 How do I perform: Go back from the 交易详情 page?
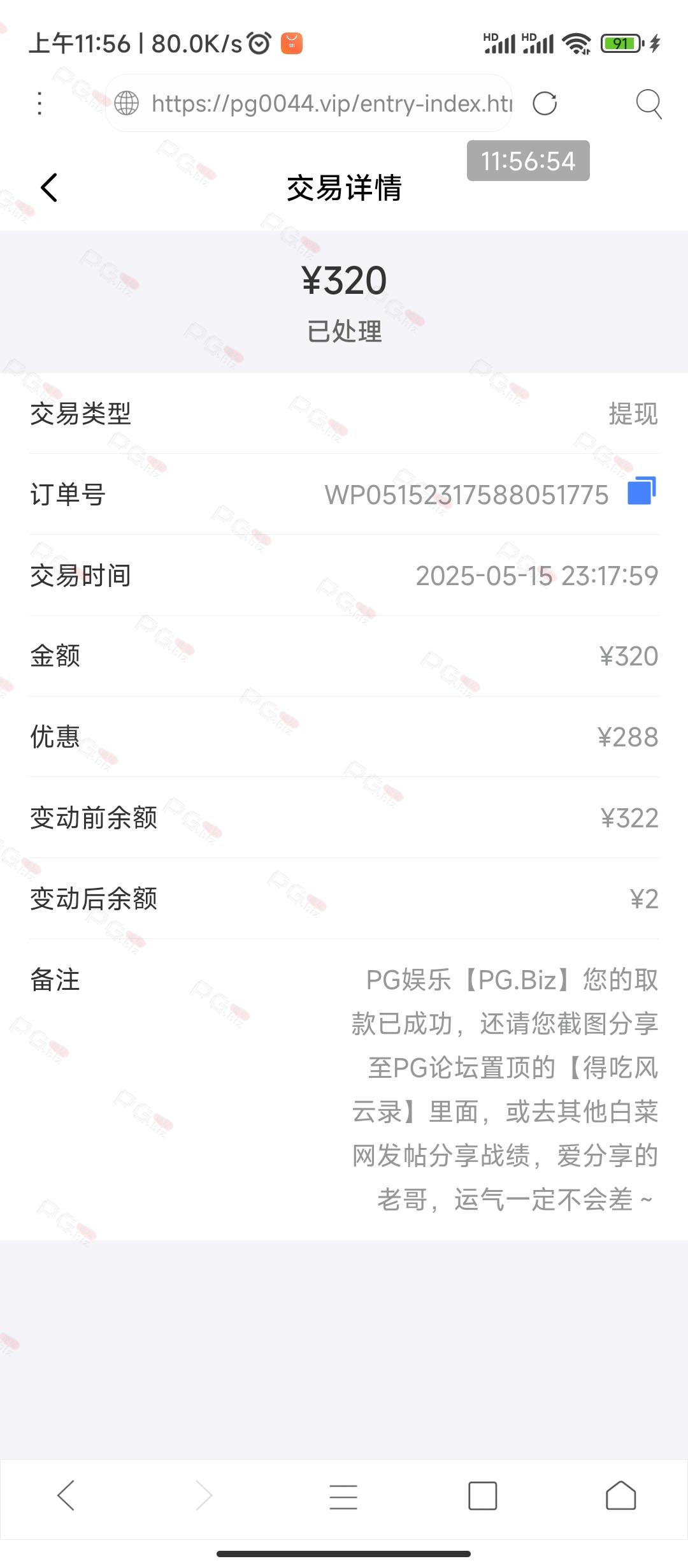tap(49, 187)
